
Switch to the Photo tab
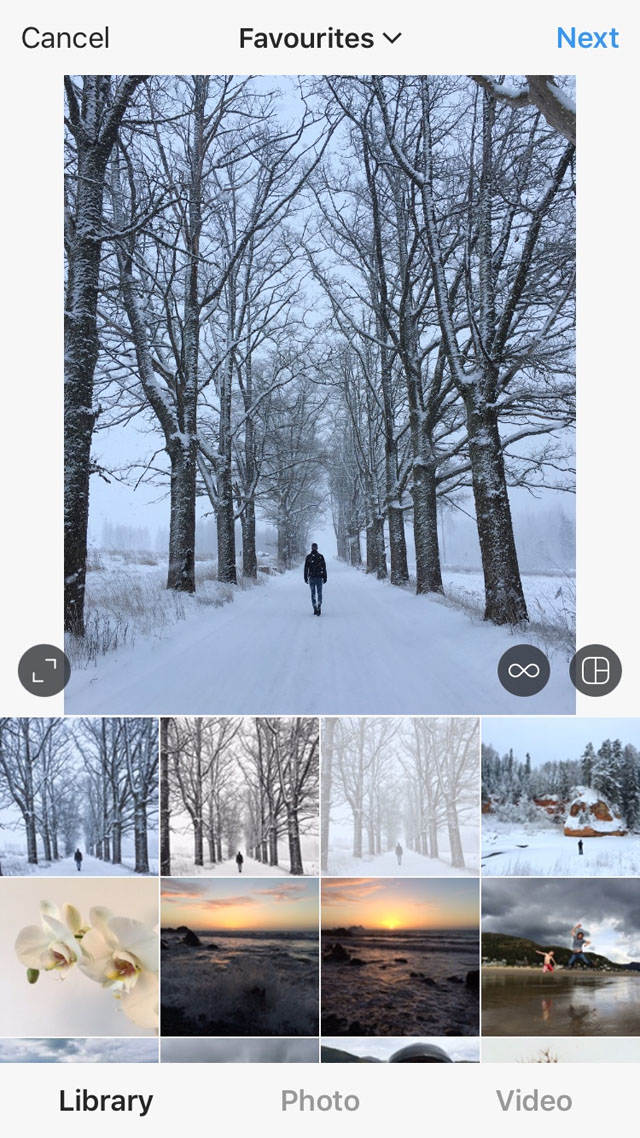[x=320, y=1101]
